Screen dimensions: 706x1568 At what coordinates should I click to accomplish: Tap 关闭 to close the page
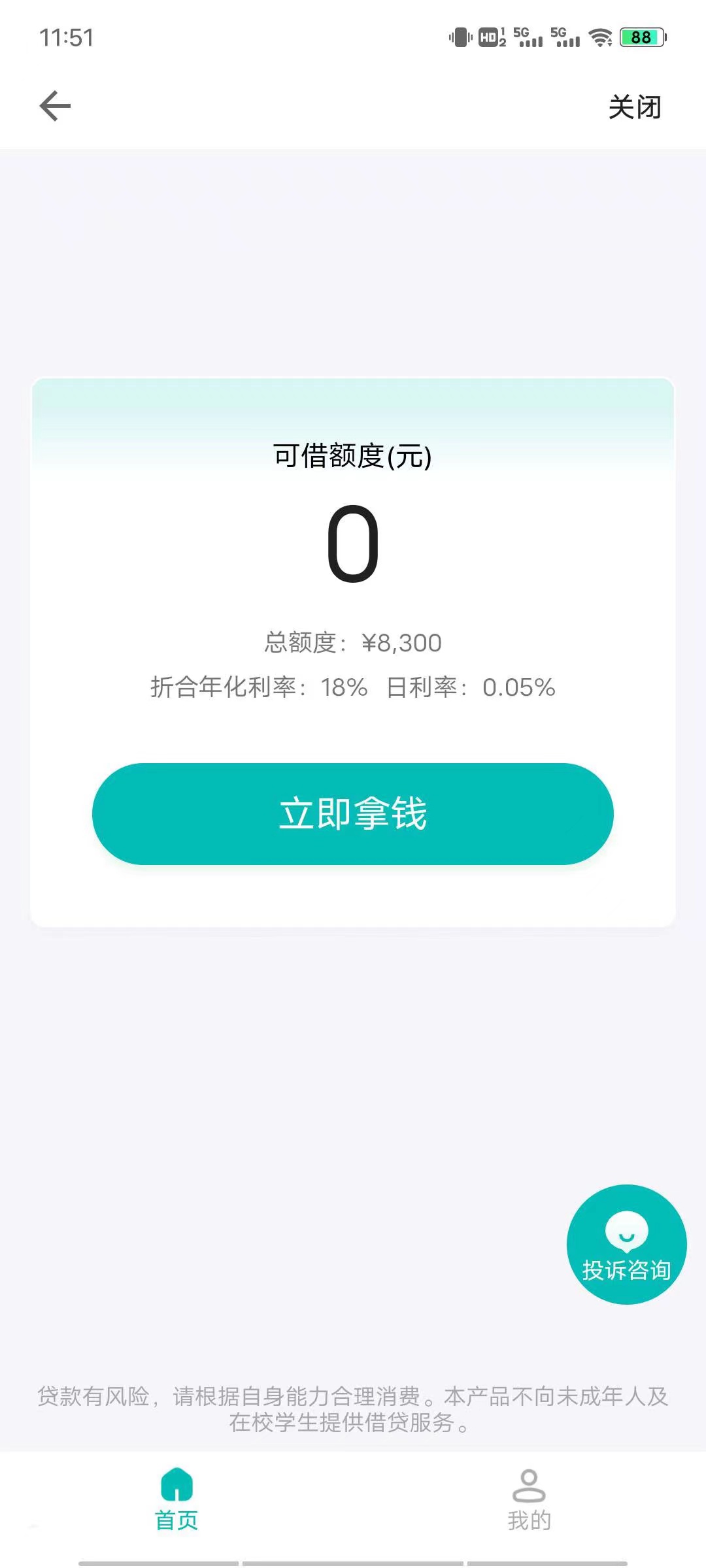pos(635,107)
